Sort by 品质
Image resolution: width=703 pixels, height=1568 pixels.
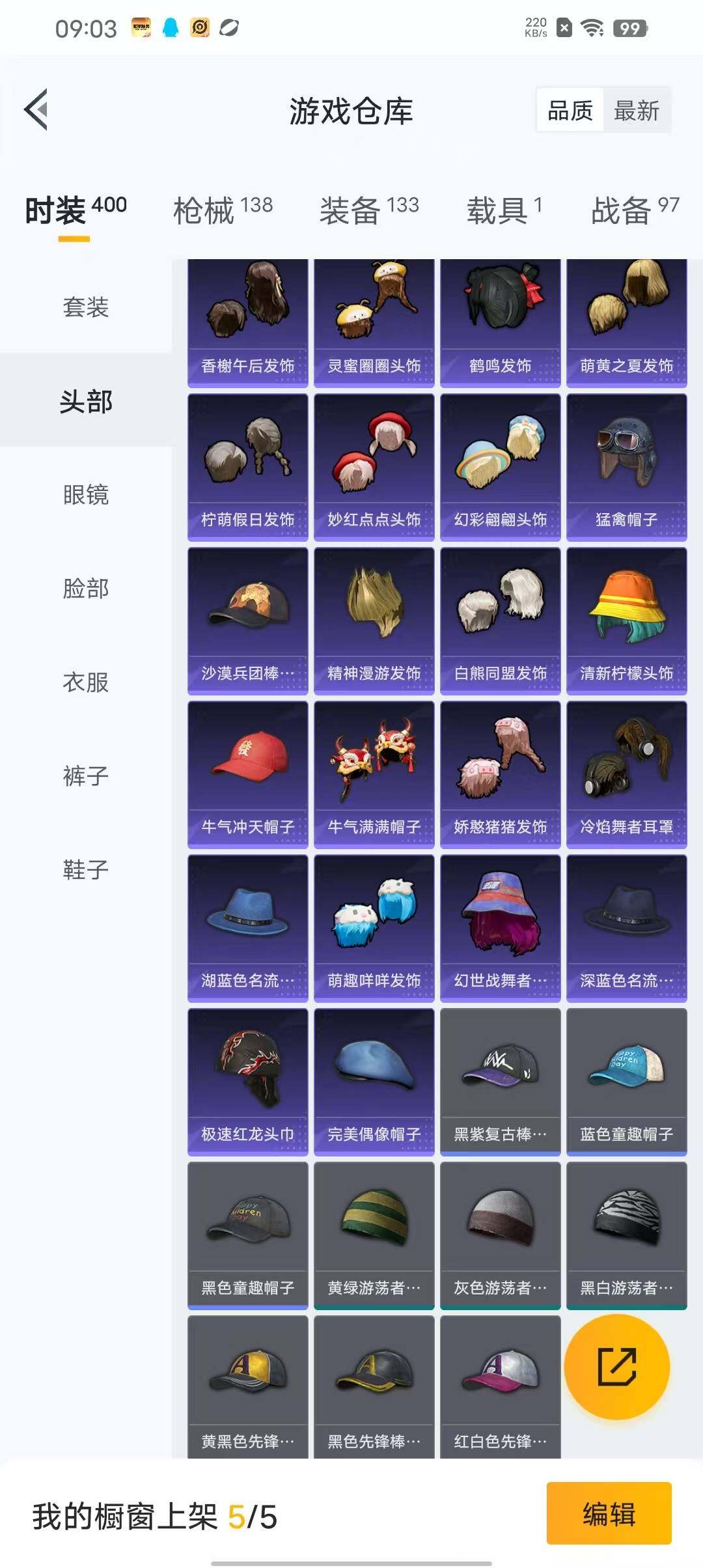pos(570,111)
